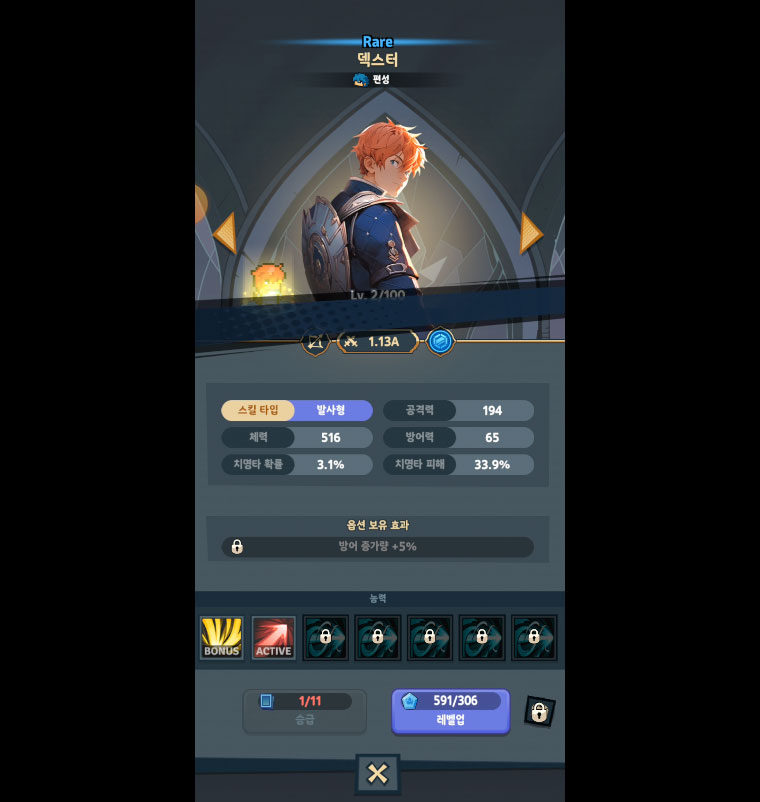Tap the 레벨업 level-up button
760x802 pixels.
pos(450,711)
